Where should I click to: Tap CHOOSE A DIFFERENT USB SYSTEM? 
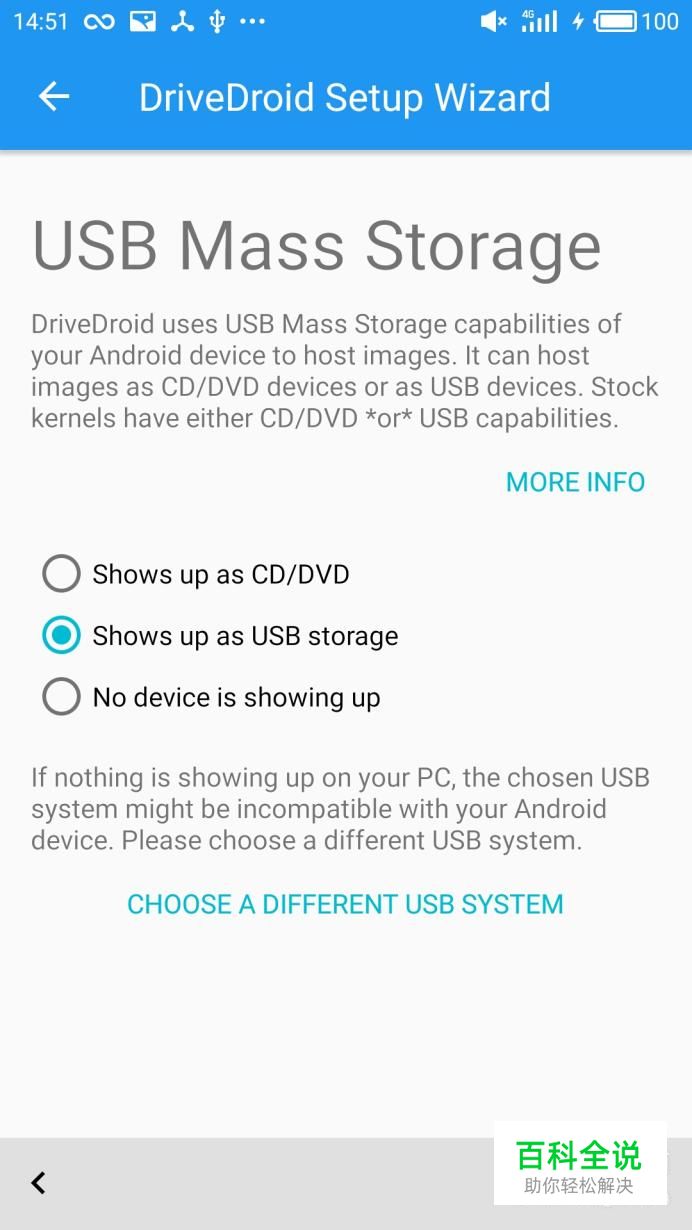click(x=345, y=904)
